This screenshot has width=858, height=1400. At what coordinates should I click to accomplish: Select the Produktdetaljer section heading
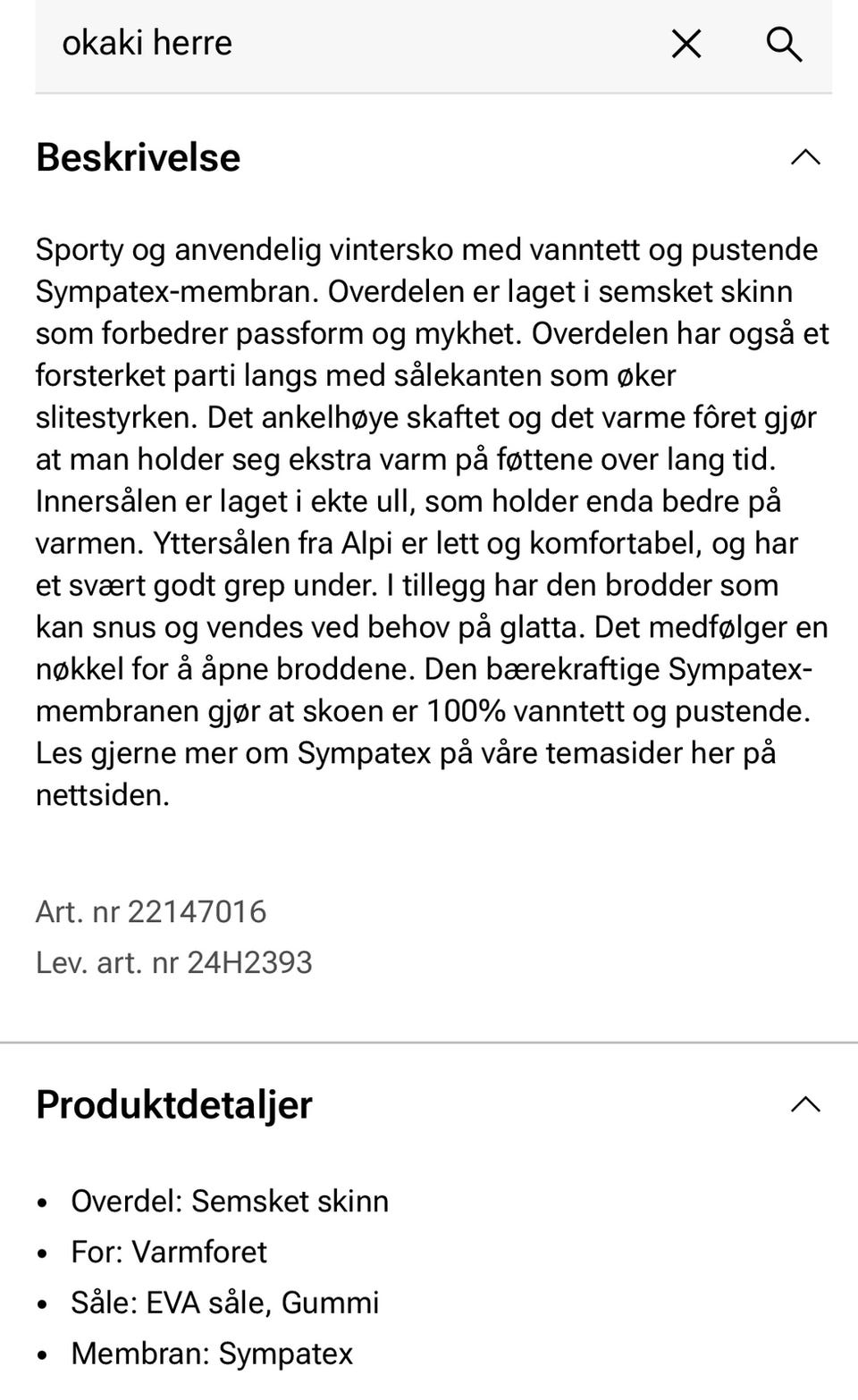click(x=173, y=1105)
